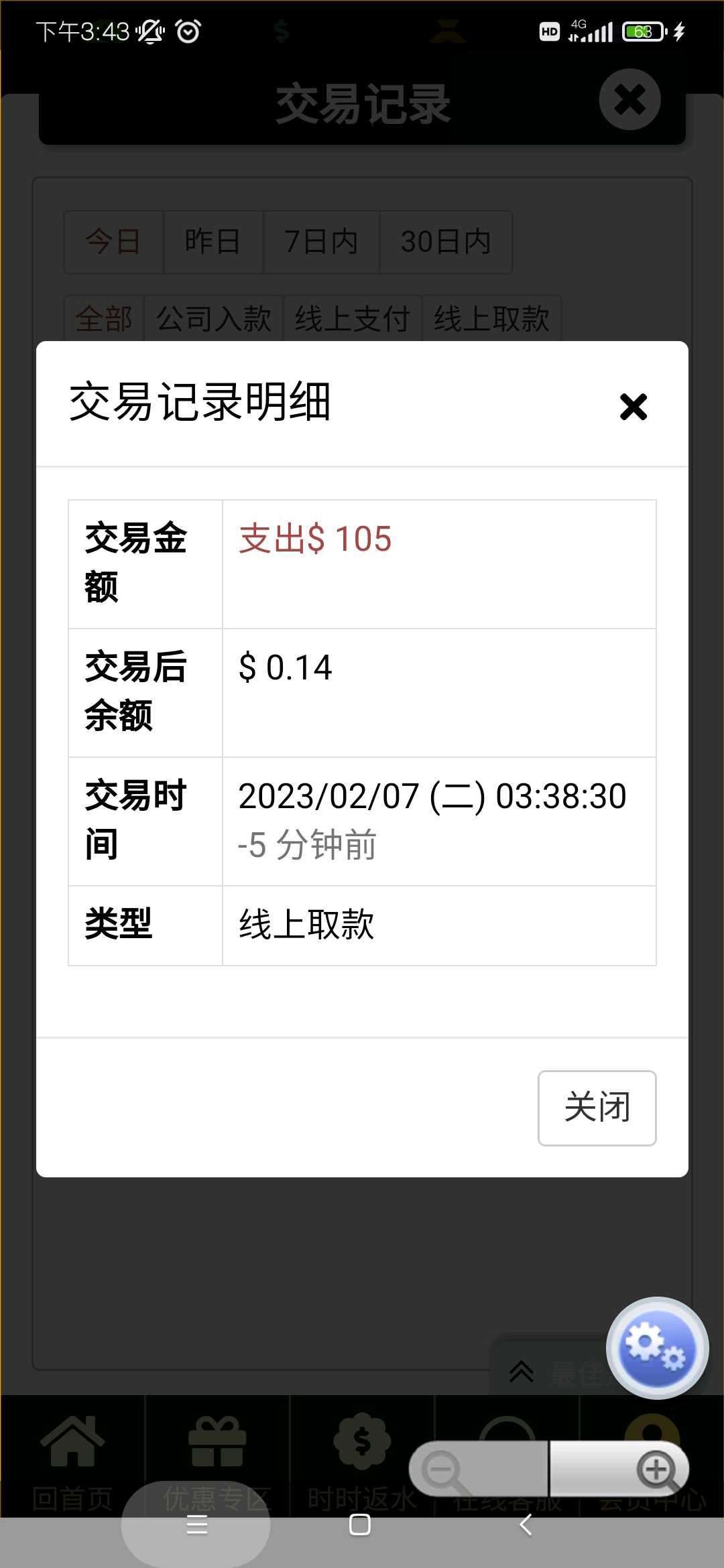Switch to the 昨日 date filter

click(x=213, y=242)
